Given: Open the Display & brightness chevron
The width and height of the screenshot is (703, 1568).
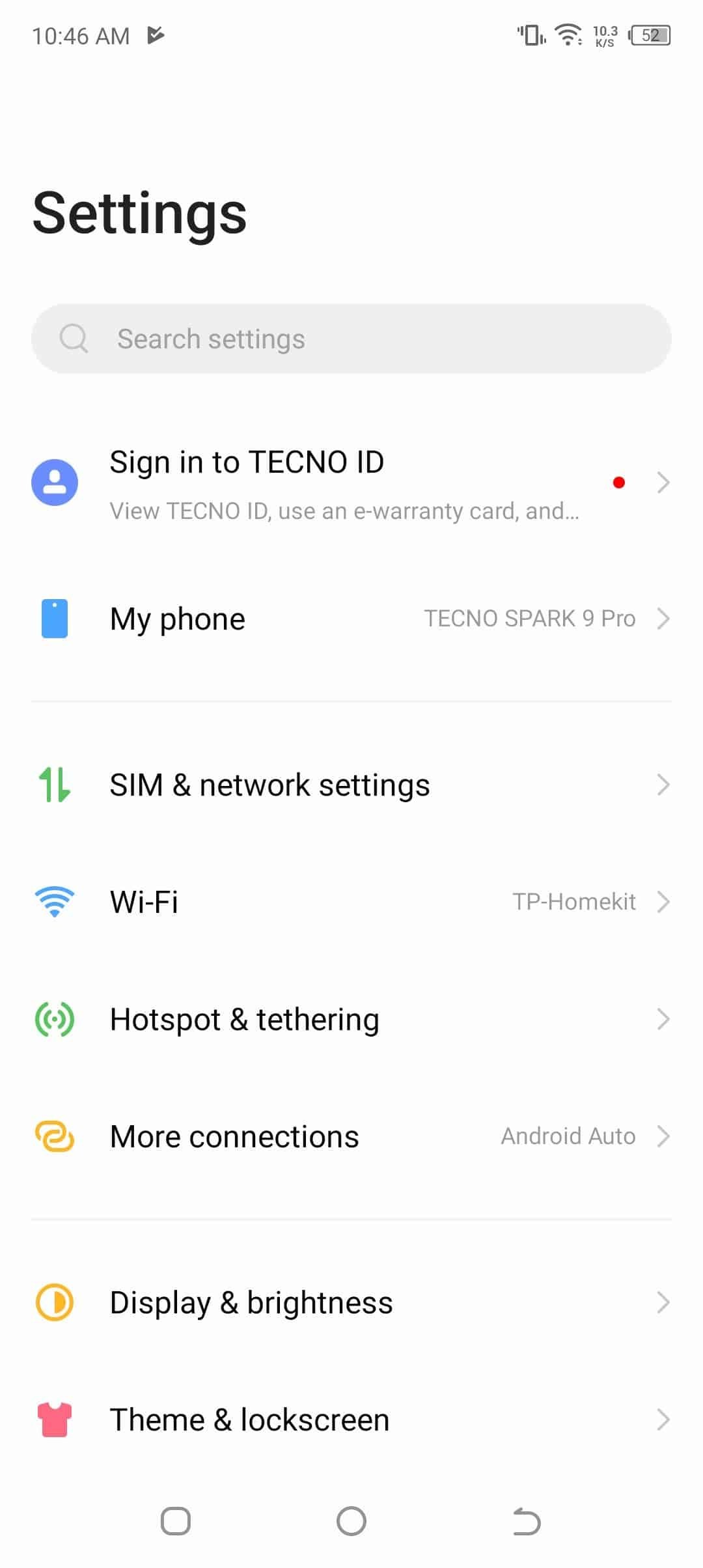Looking at the screenshot, I should tap(663, 1302).
